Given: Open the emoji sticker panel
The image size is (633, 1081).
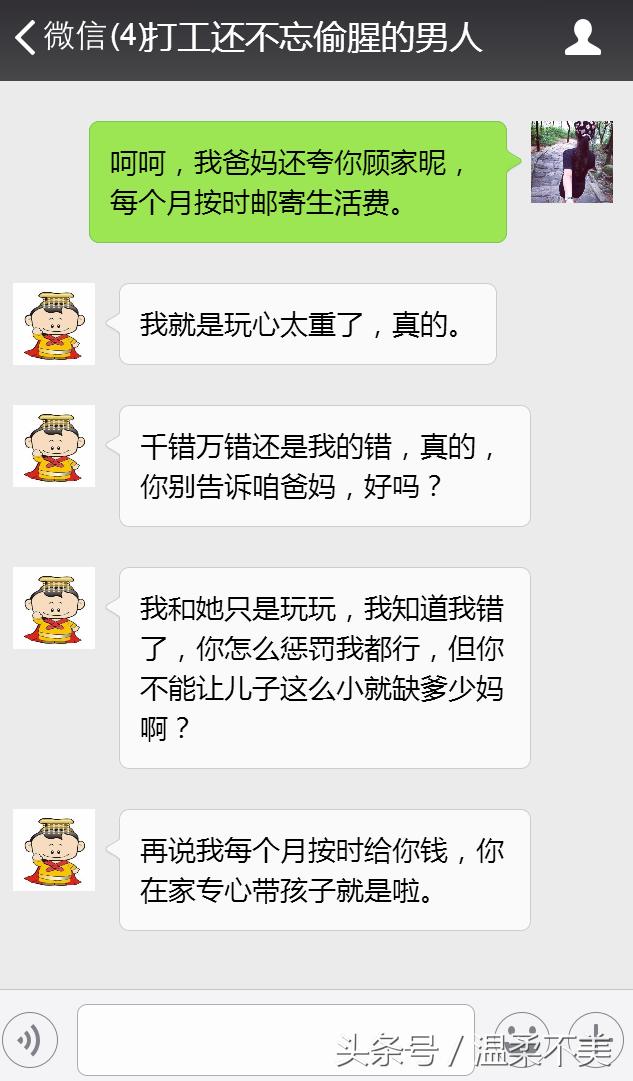Looking at the screenshot, I should [x=522, y=1040].
